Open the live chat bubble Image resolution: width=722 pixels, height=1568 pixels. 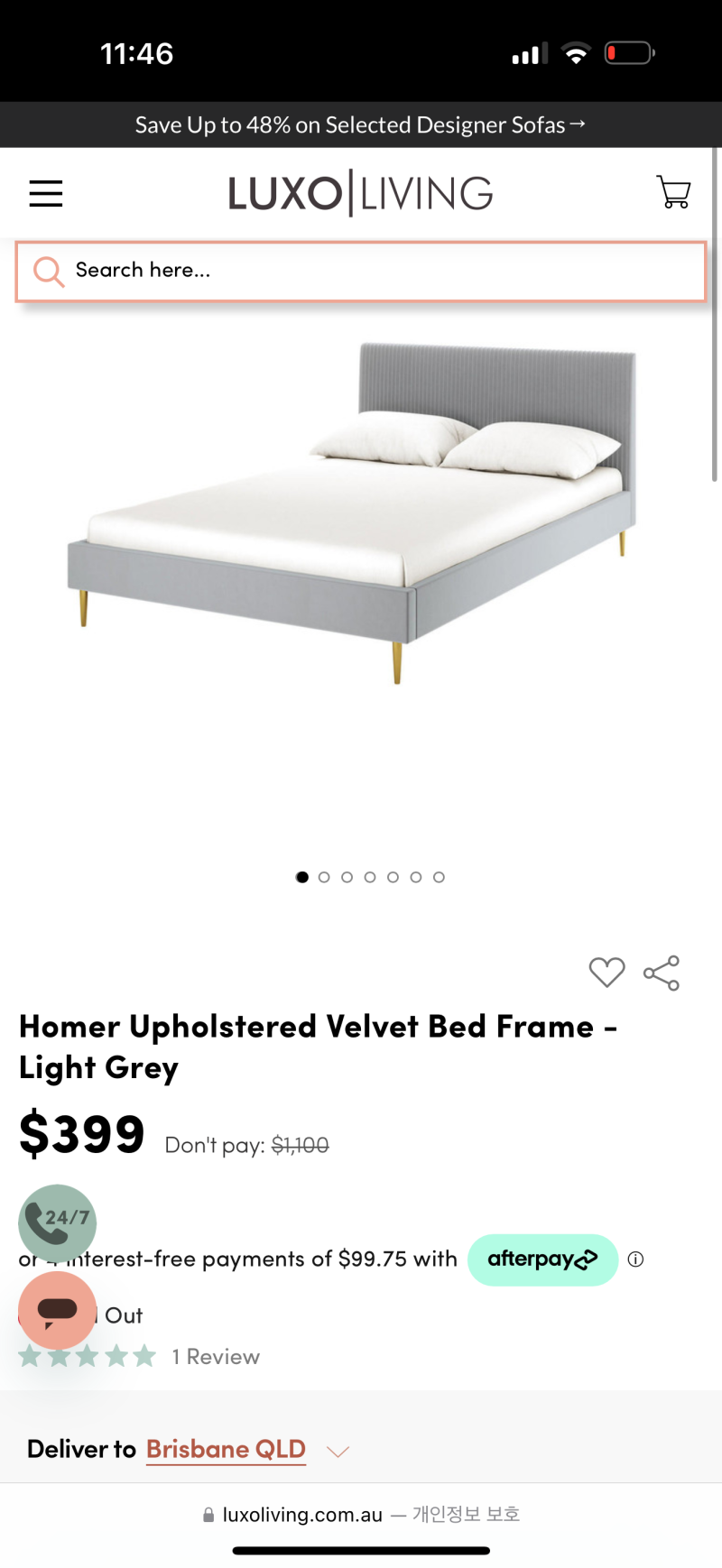point(57,1310)
